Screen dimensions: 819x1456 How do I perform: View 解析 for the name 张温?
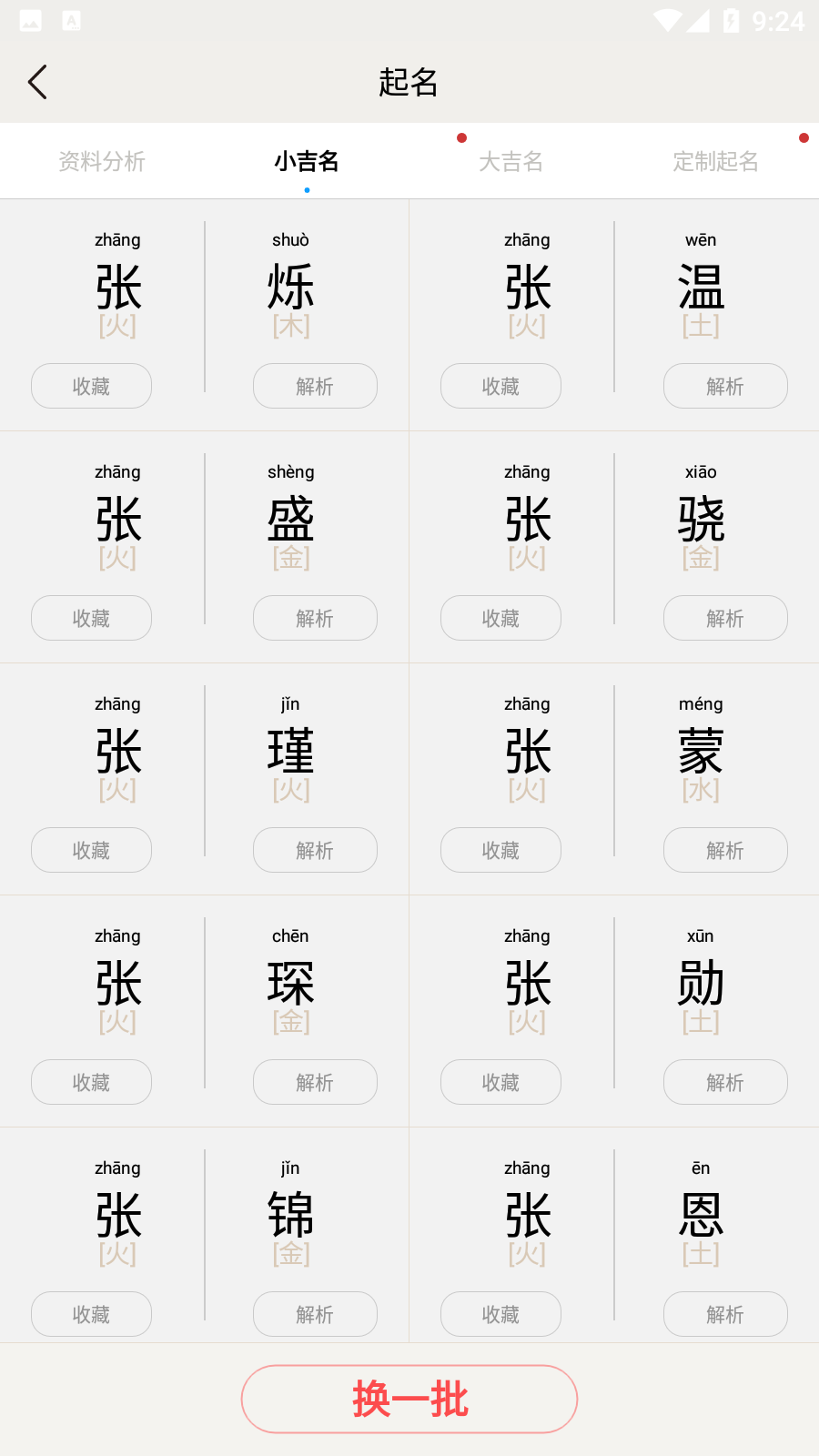(x=725, y=386)
